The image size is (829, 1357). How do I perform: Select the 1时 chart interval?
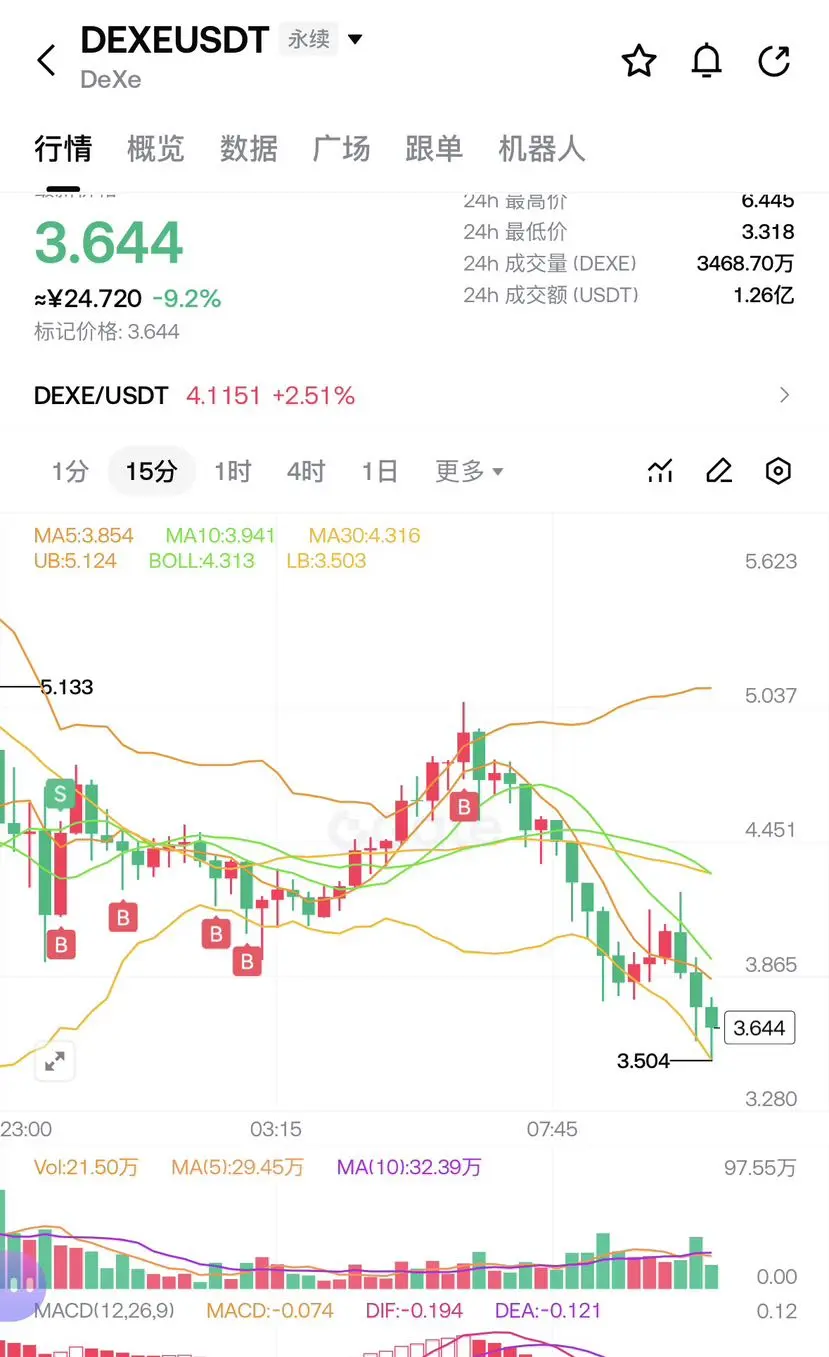232,471
